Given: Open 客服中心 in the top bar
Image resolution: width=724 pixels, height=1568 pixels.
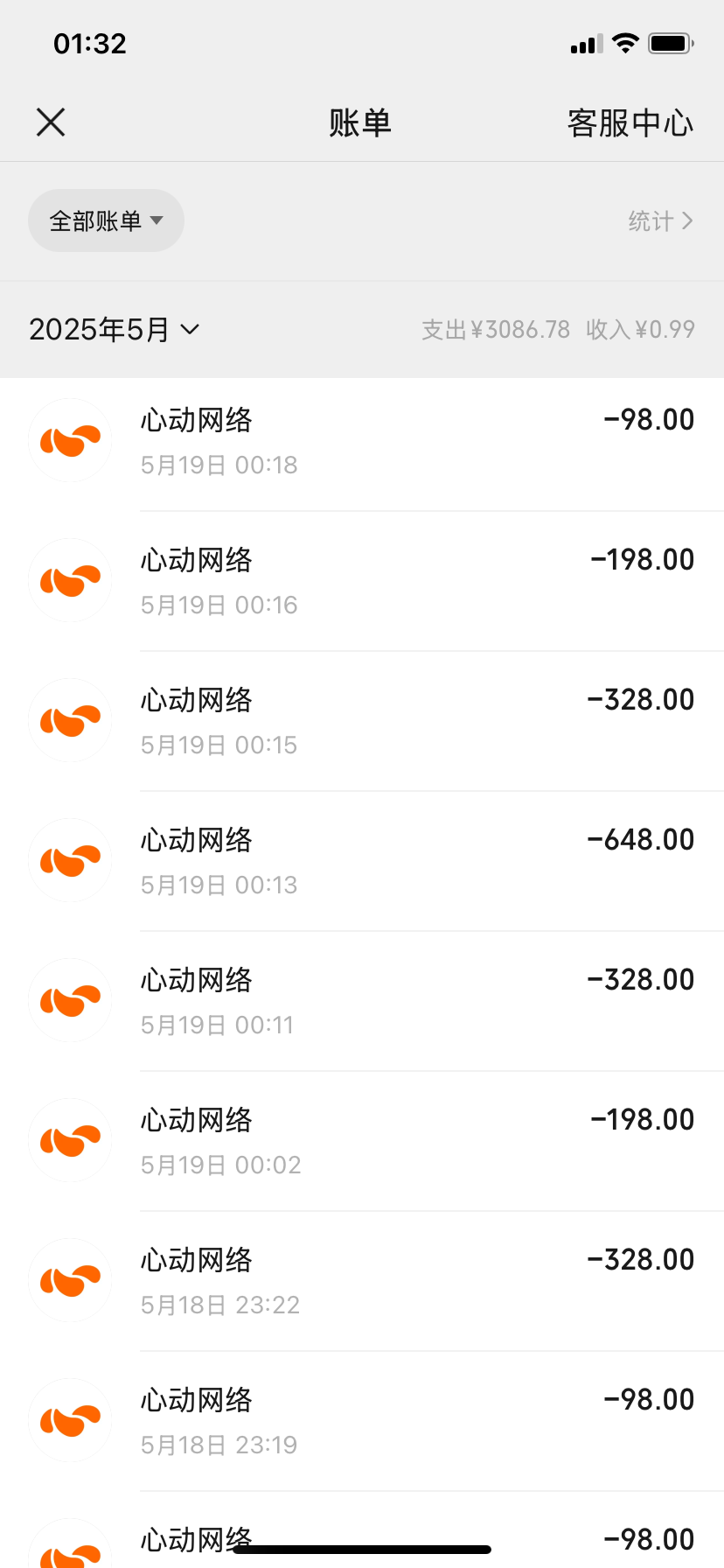Looking at the screenshot, I should [630, 122].
